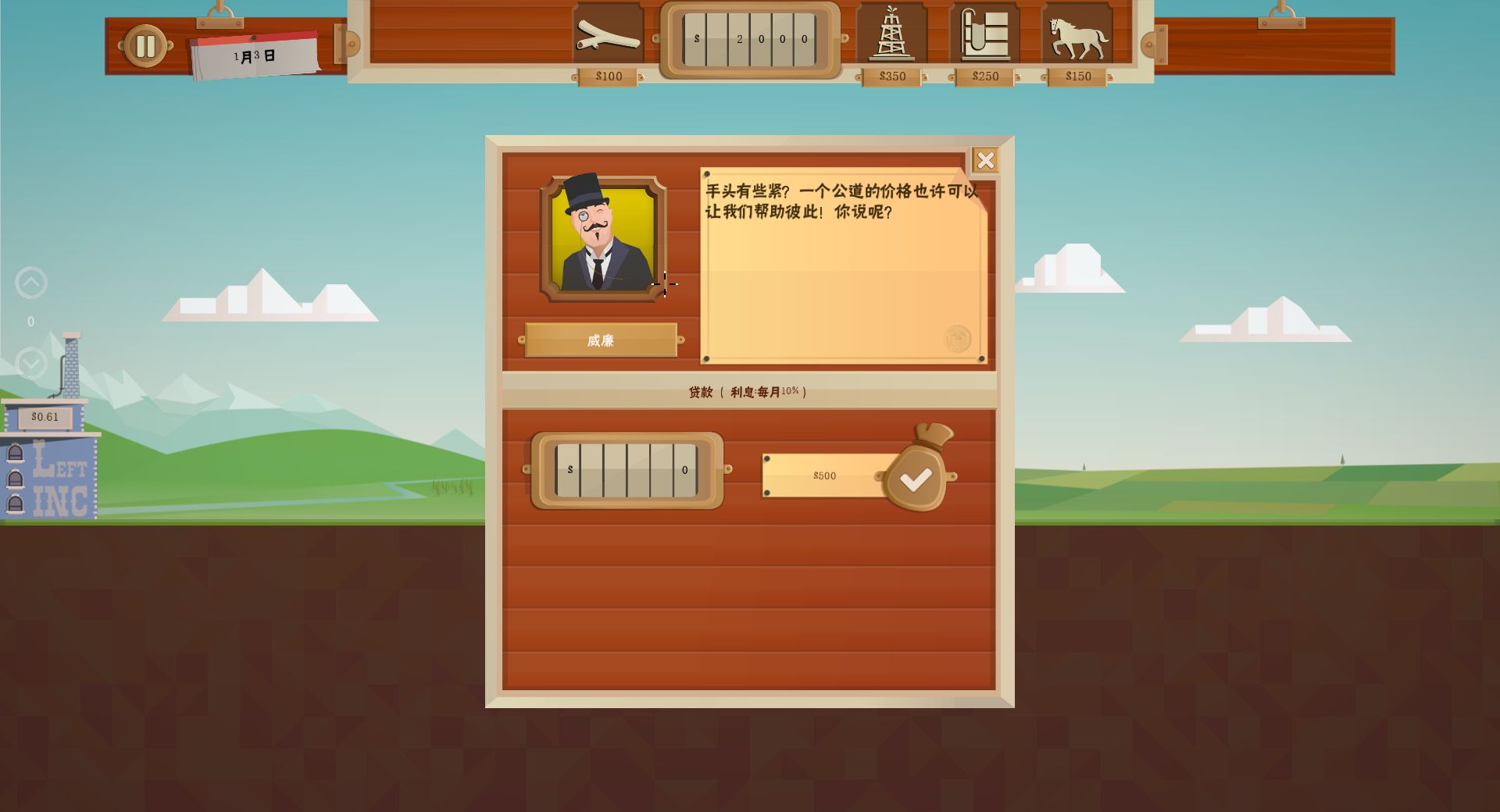Buy the $100 dowsing branch

pos(608,35)
